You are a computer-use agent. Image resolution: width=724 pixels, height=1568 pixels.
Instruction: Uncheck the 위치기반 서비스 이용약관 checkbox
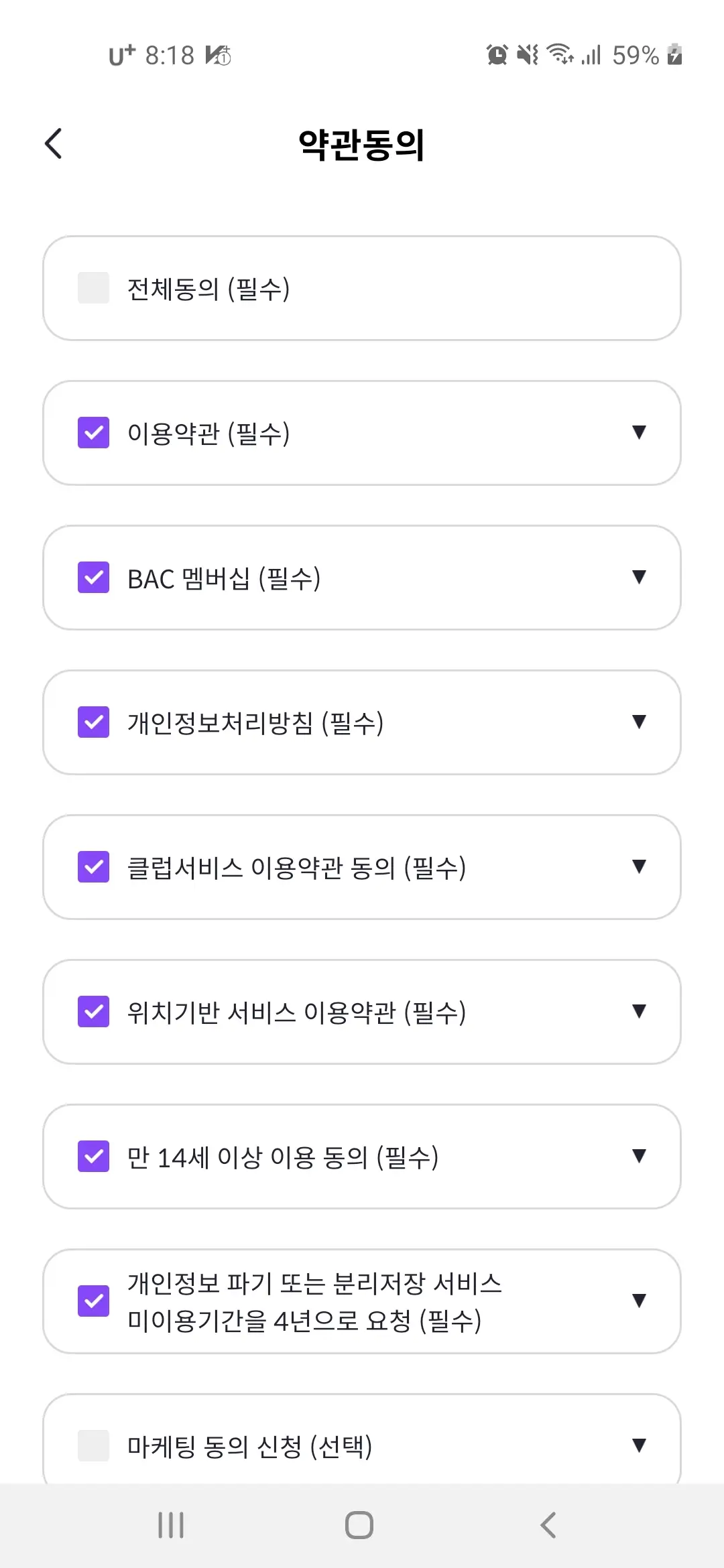(x=93, y=1012)
